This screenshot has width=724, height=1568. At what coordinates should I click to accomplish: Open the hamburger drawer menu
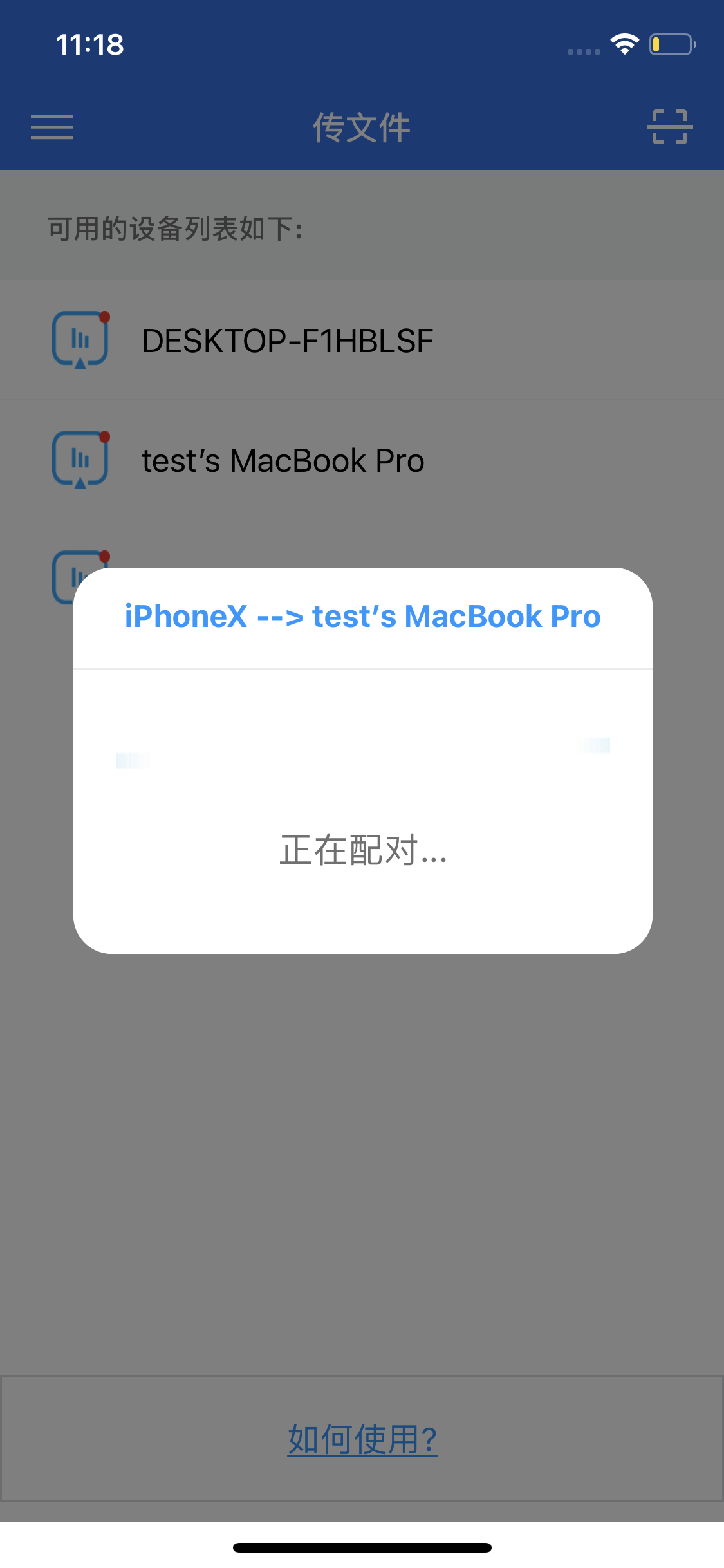pyautogui.click(x=52, y=127)
